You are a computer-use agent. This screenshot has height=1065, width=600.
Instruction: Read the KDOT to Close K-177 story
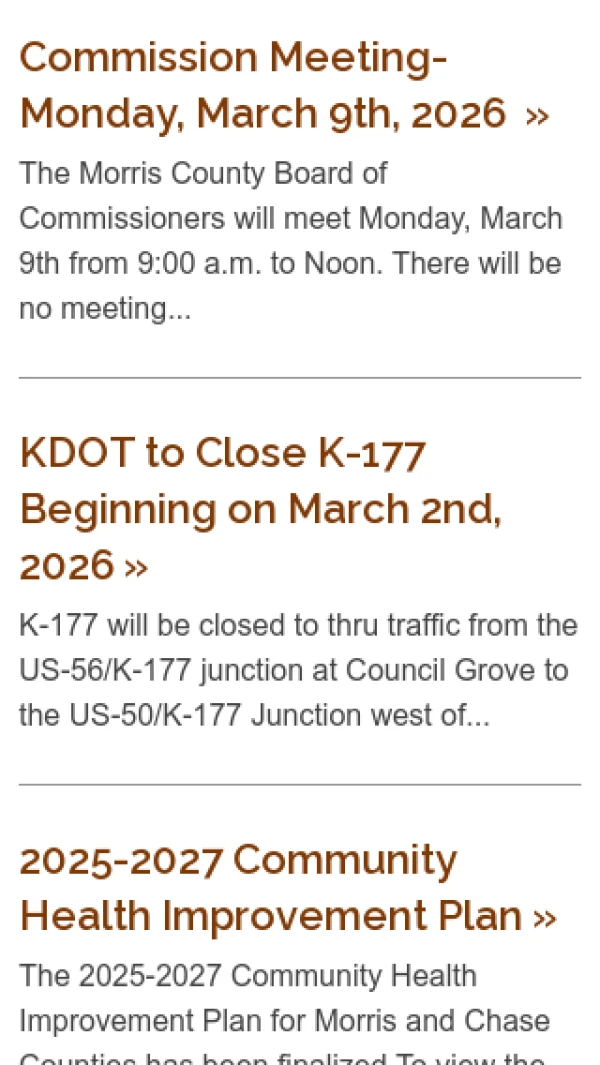[x=260, y=509]
